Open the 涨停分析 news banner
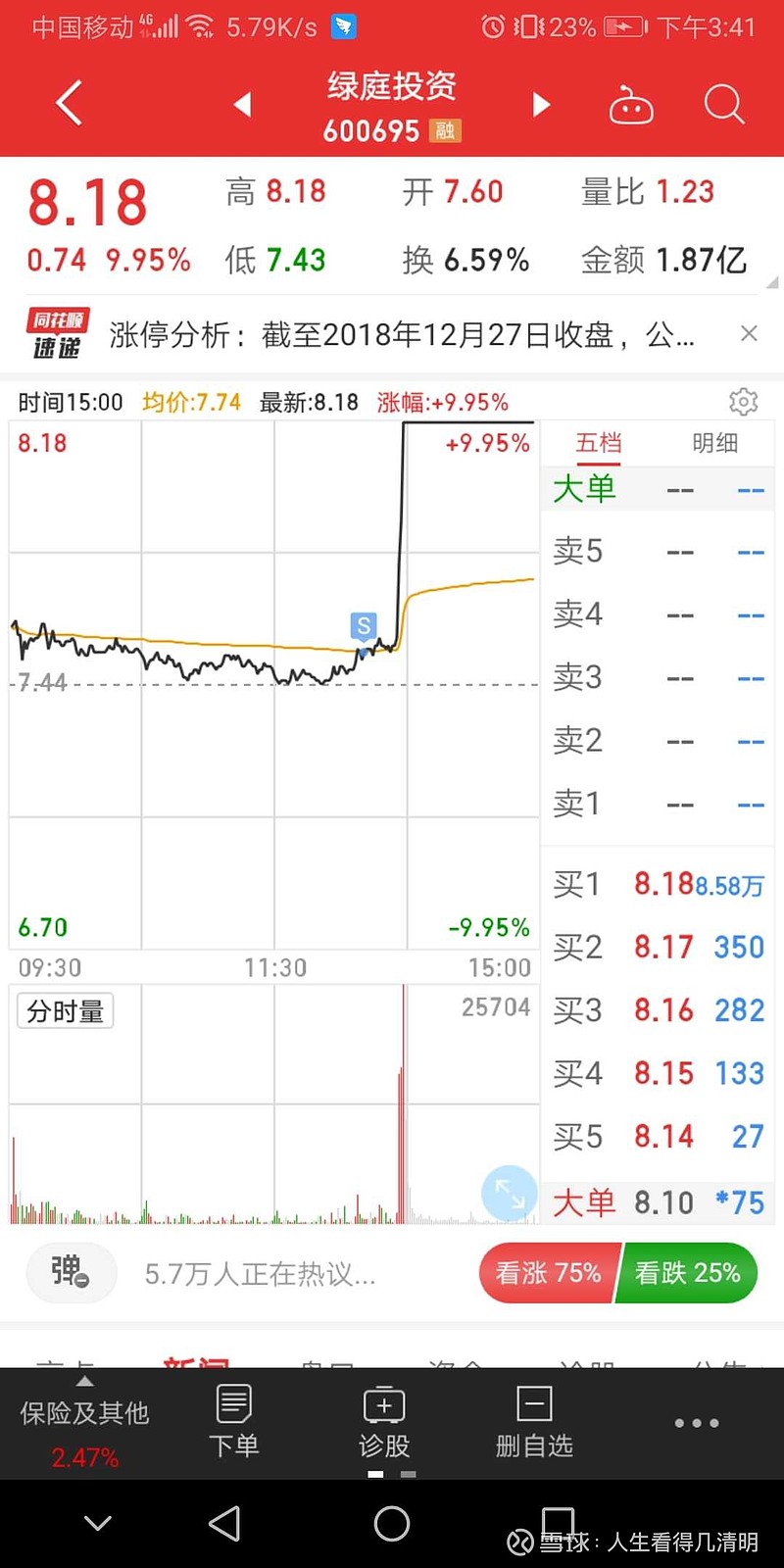This screenshot has height=1568, width=784. point(402,335)
